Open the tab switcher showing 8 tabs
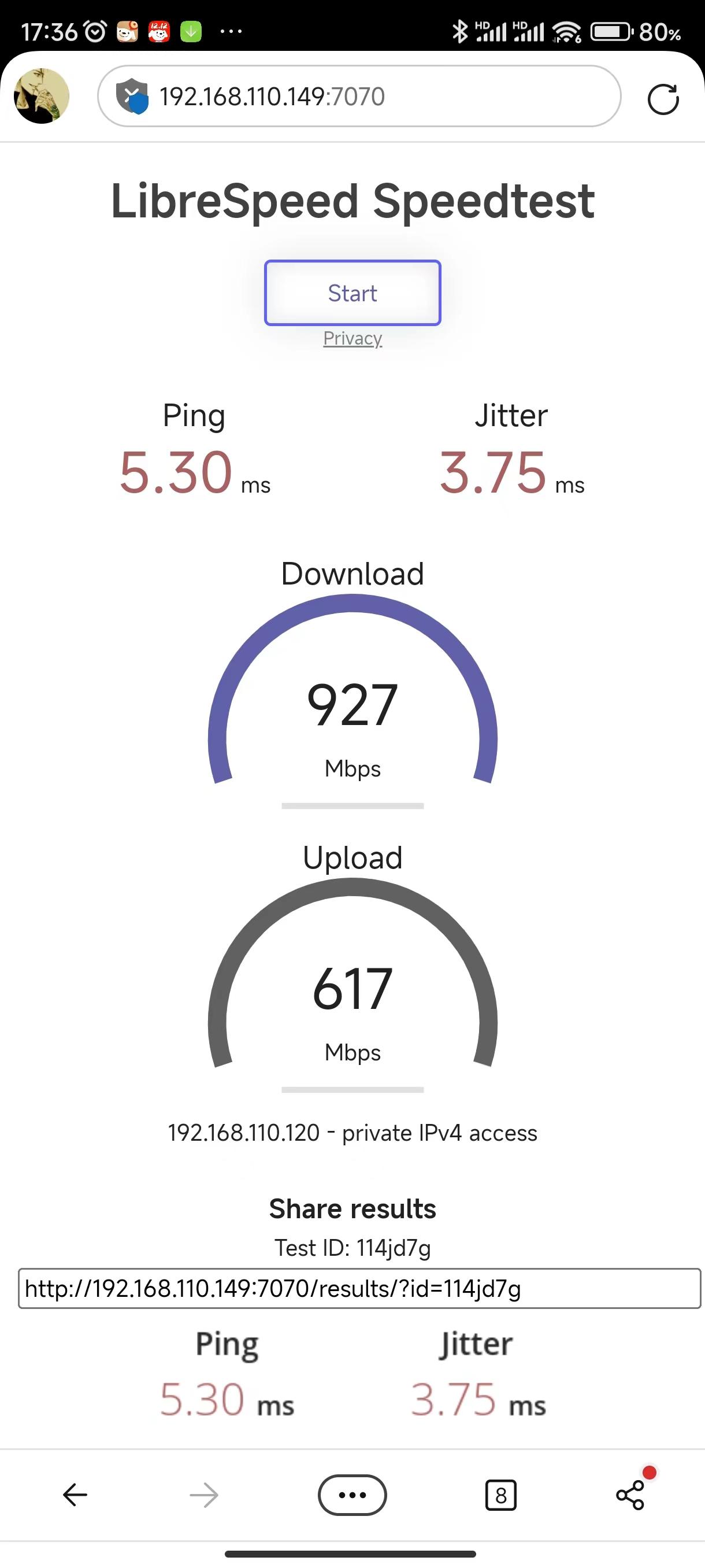 pos(500,1495)
